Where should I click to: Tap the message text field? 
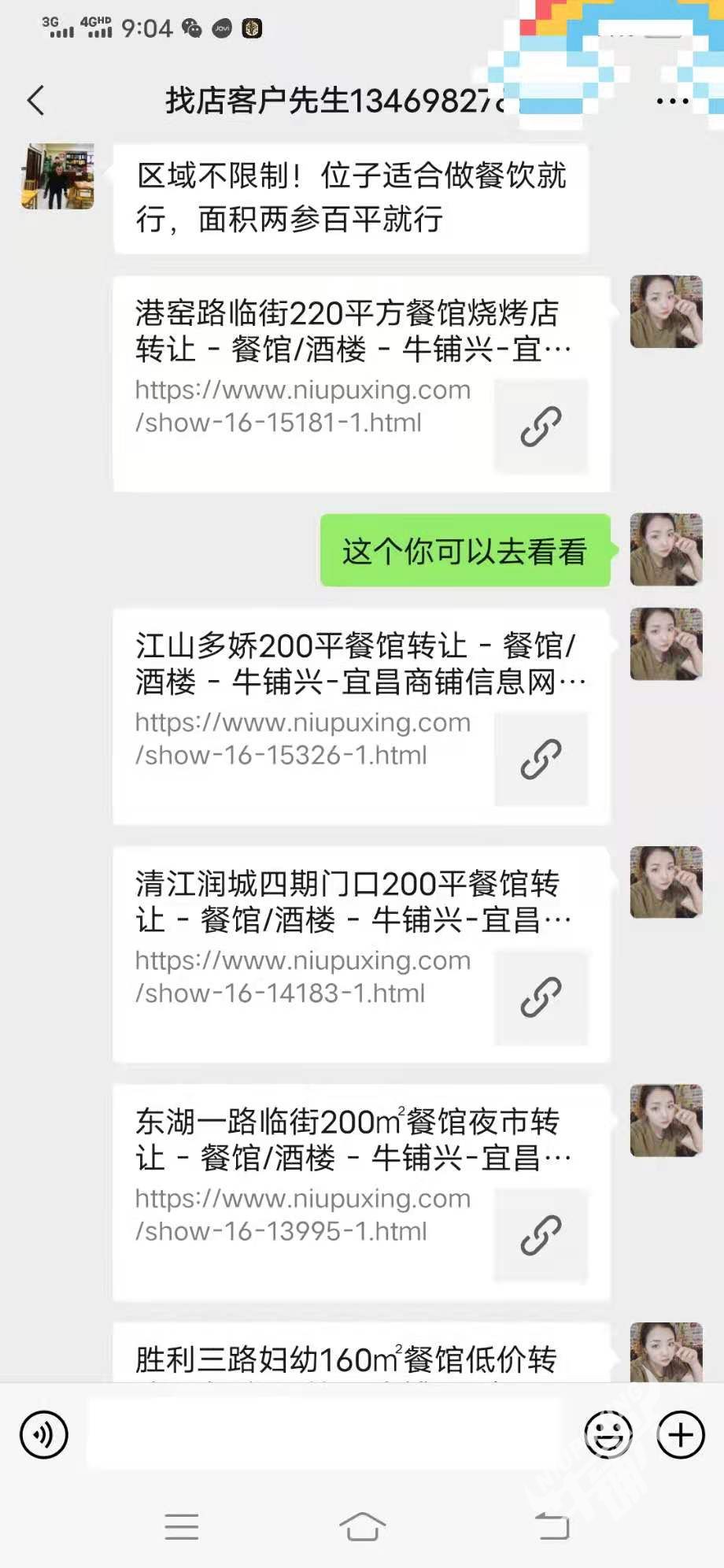point(324,1434)
